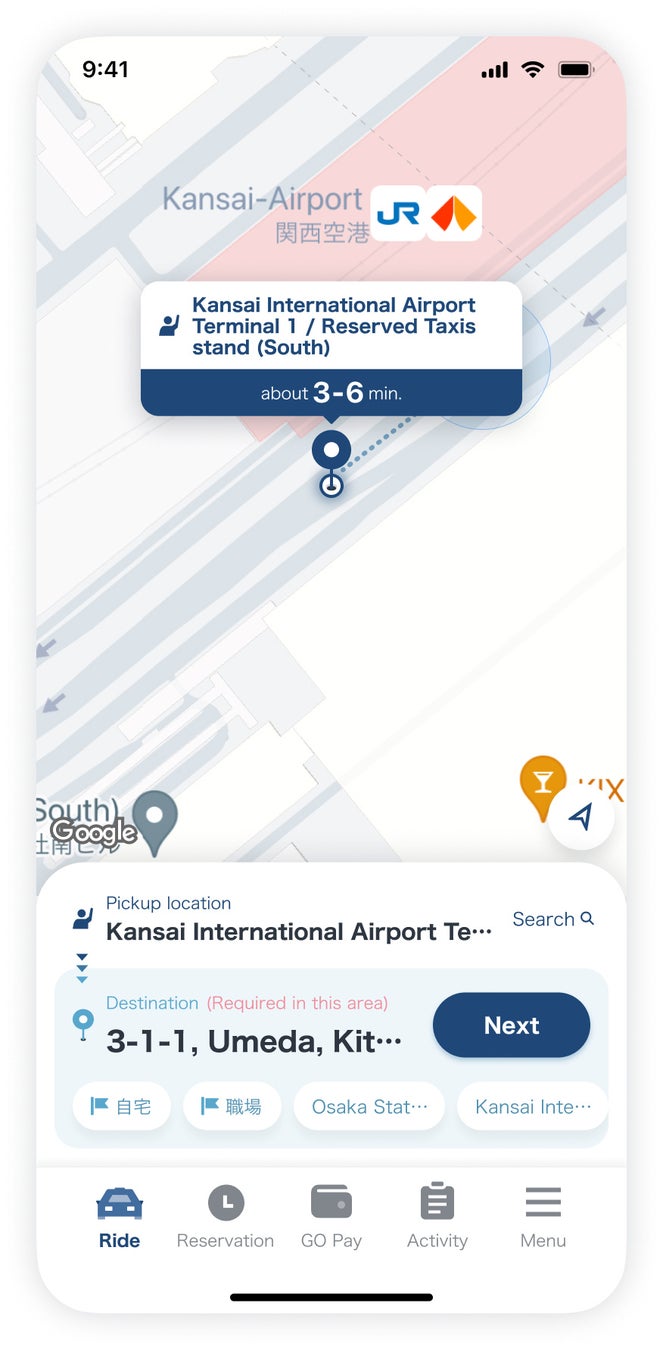Open the Menu tab
This screenshot has height=1350, width=663.
[x=543, y=1217]
